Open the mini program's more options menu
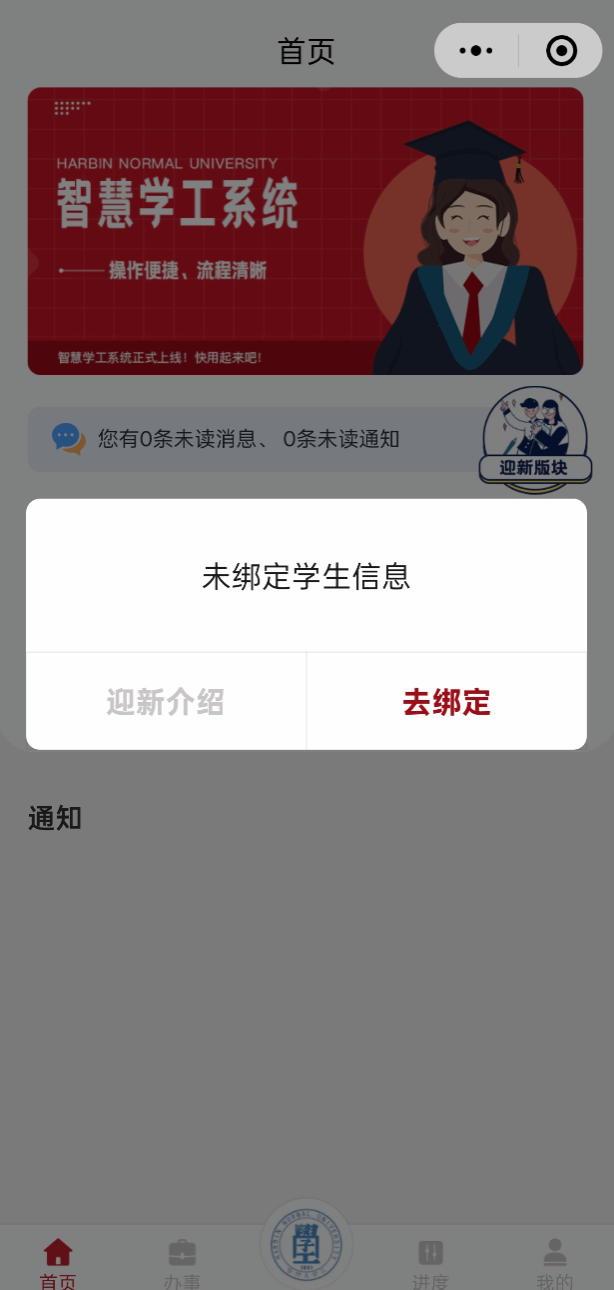 [476, 51]
